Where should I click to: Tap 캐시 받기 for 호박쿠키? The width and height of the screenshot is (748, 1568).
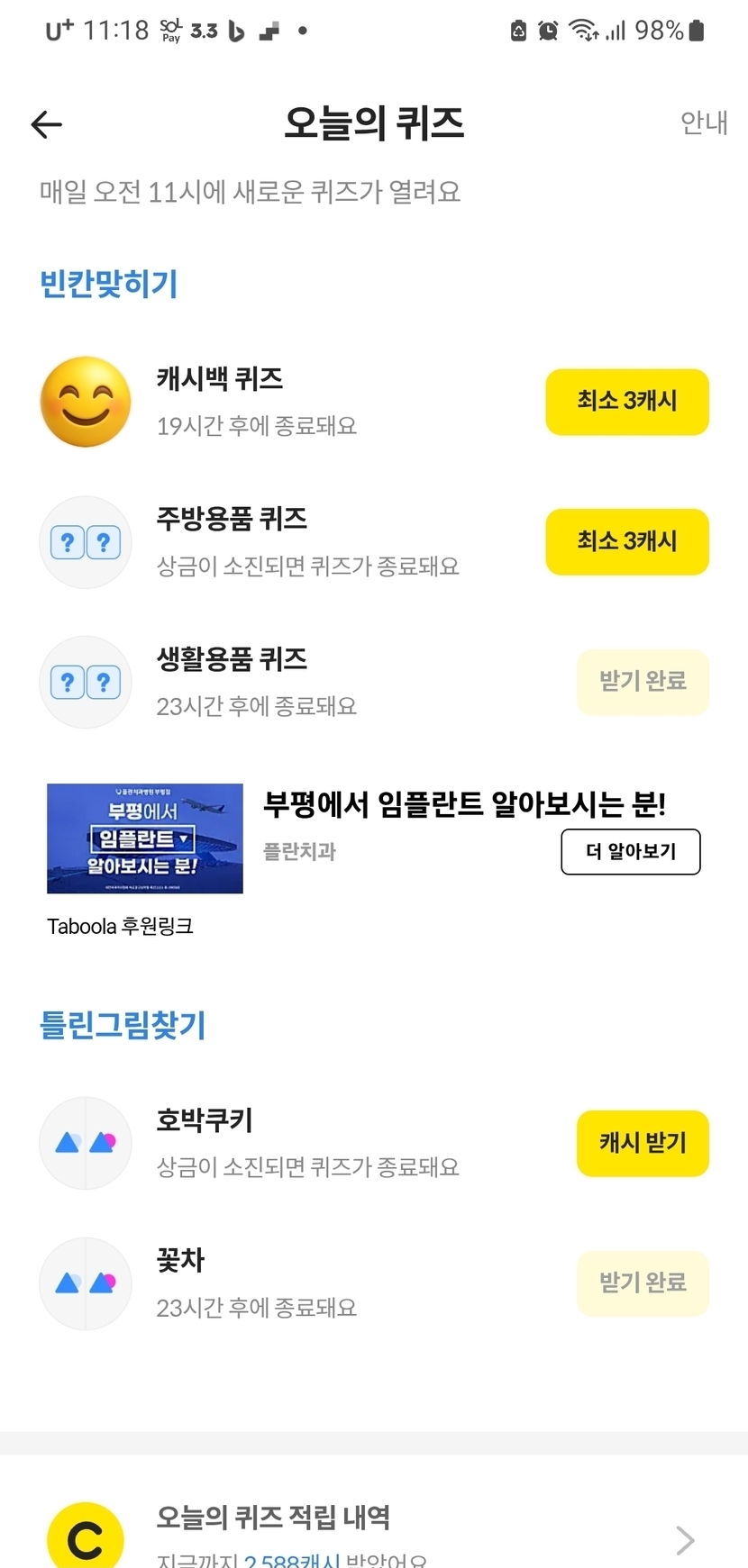coord(642,1143)
